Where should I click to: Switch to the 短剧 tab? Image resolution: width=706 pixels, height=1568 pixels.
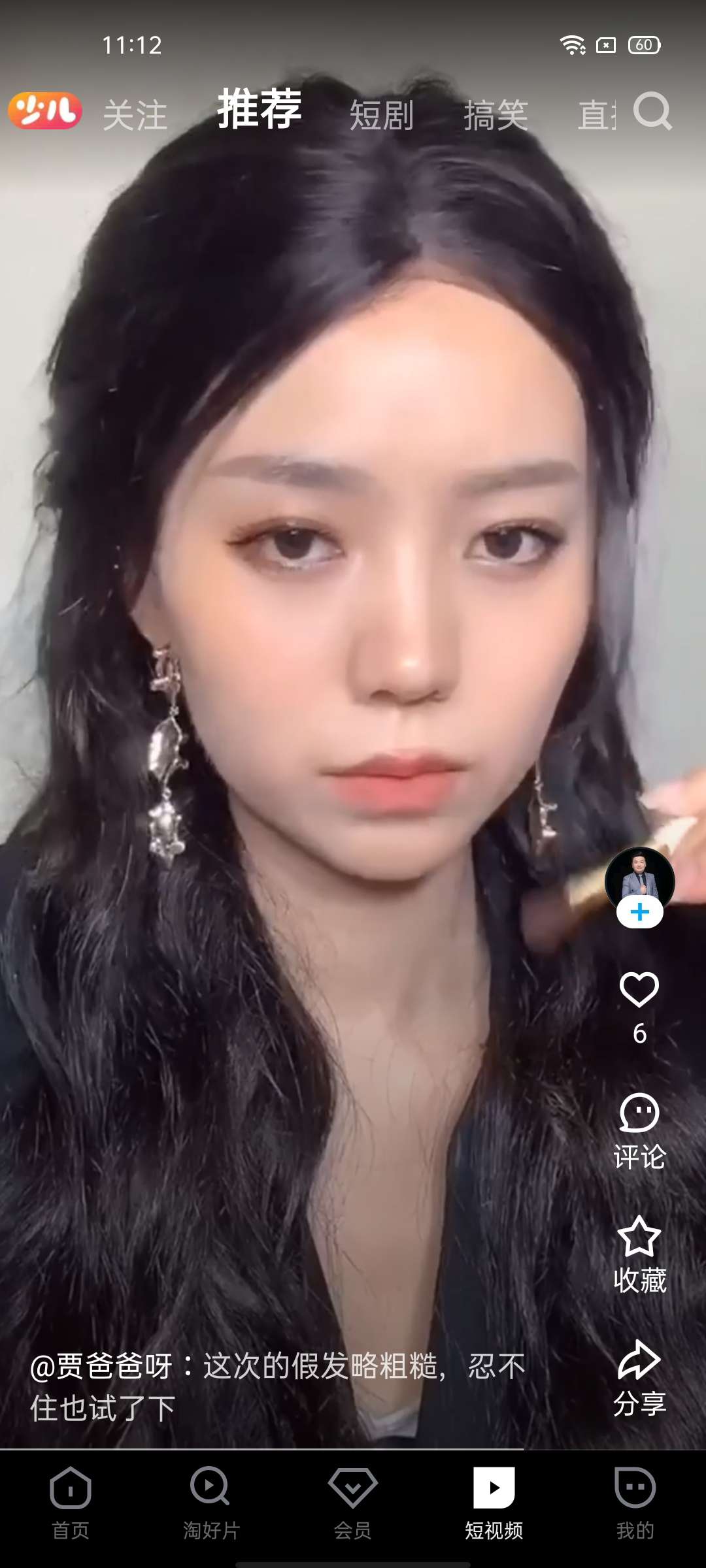(381, 115)
